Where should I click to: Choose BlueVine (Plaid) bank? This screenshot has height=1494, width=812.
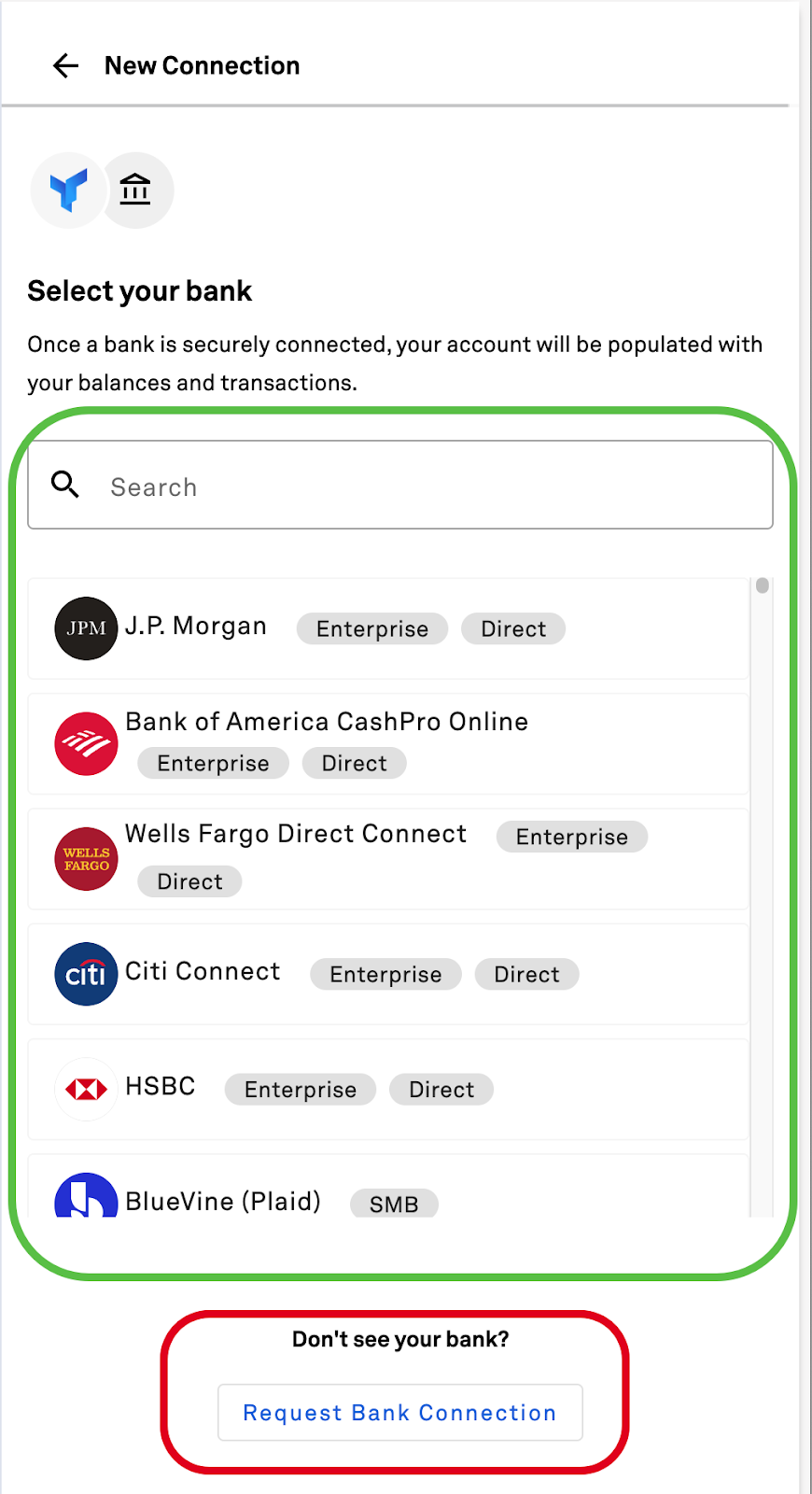click(388, 1186)
